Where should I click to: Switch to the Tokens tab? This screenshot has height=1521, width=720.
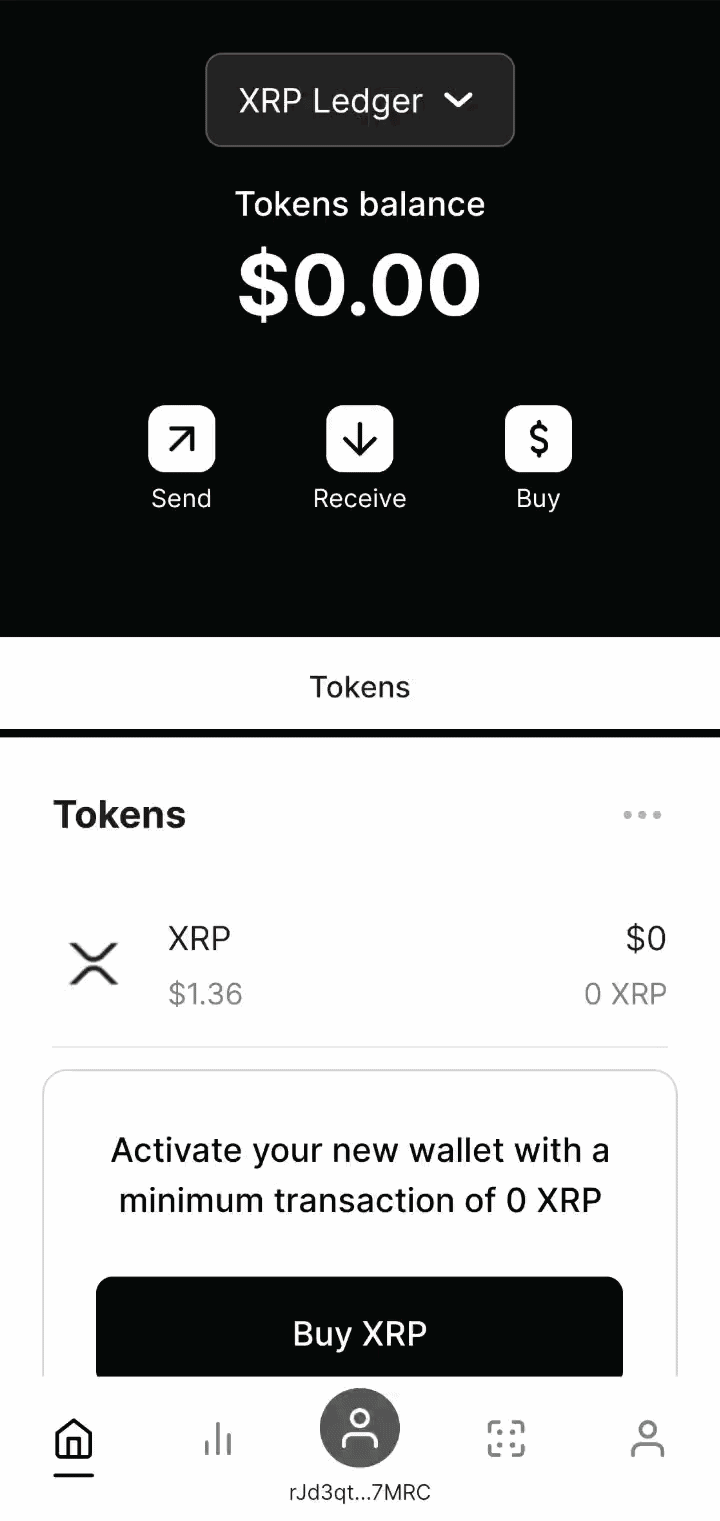(360, 687)
